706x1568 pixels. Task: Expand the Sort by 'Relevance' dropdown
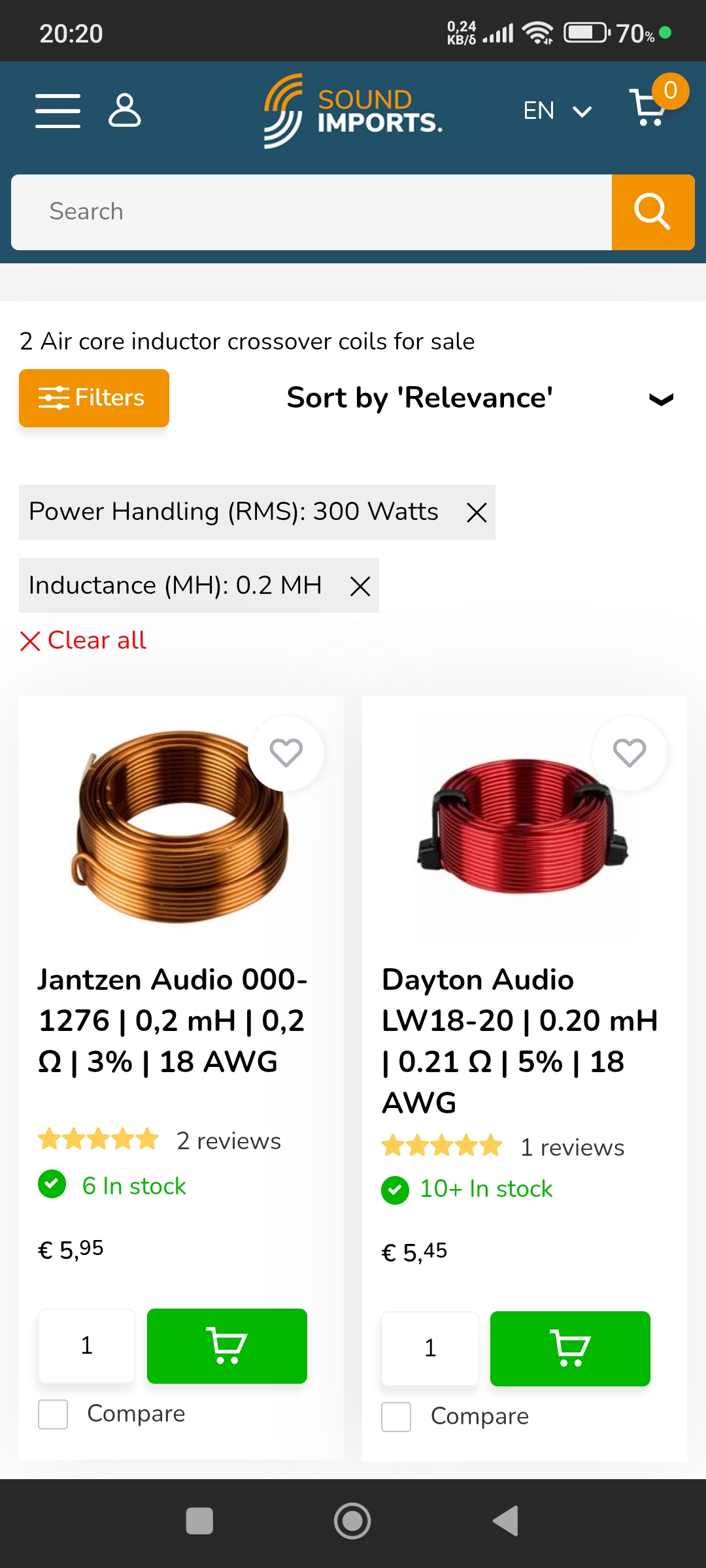coord(480,398)
